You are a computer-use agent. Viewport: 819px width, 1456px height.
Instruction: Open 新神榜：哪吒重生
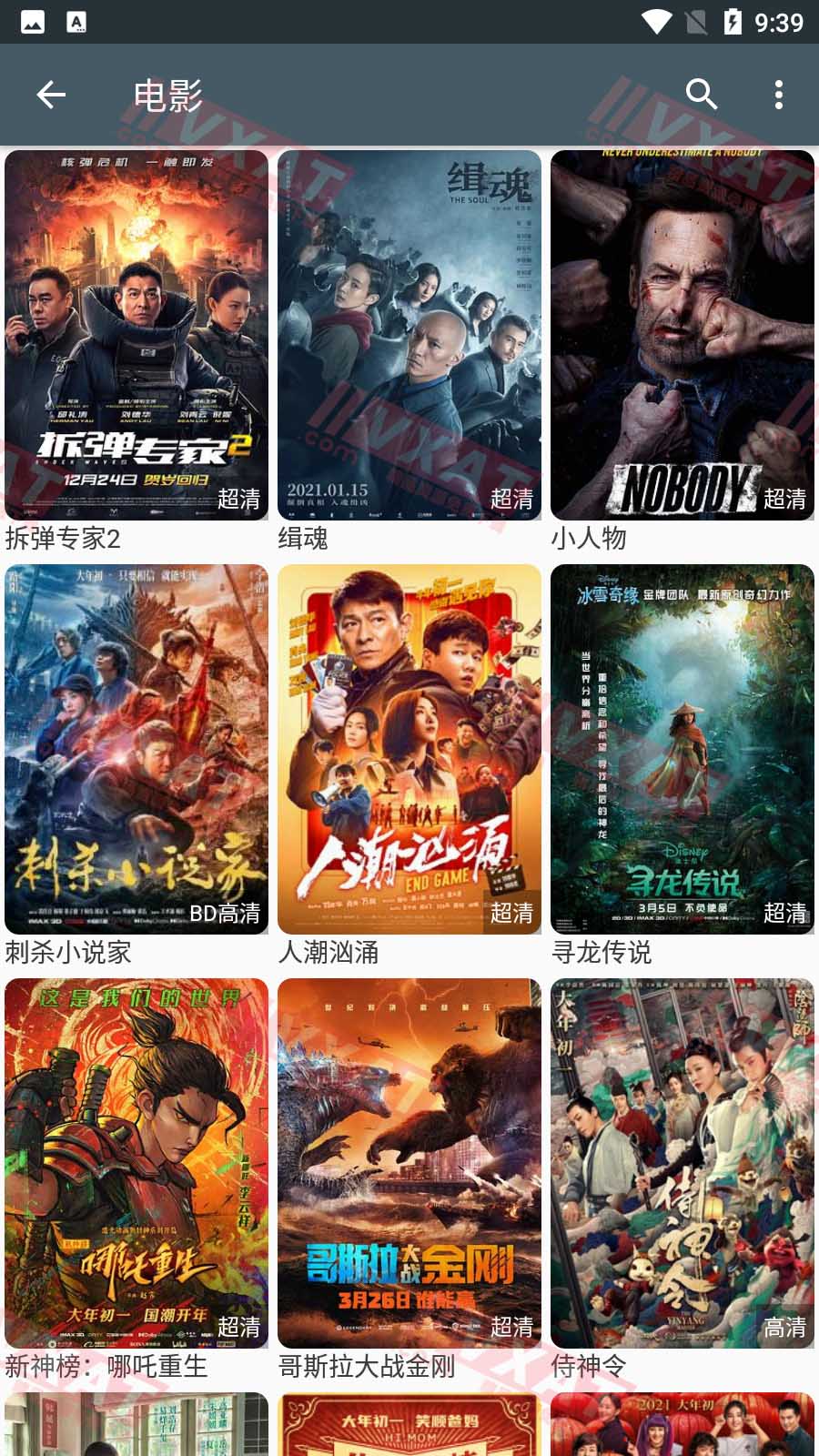(x=136, y=1163)
